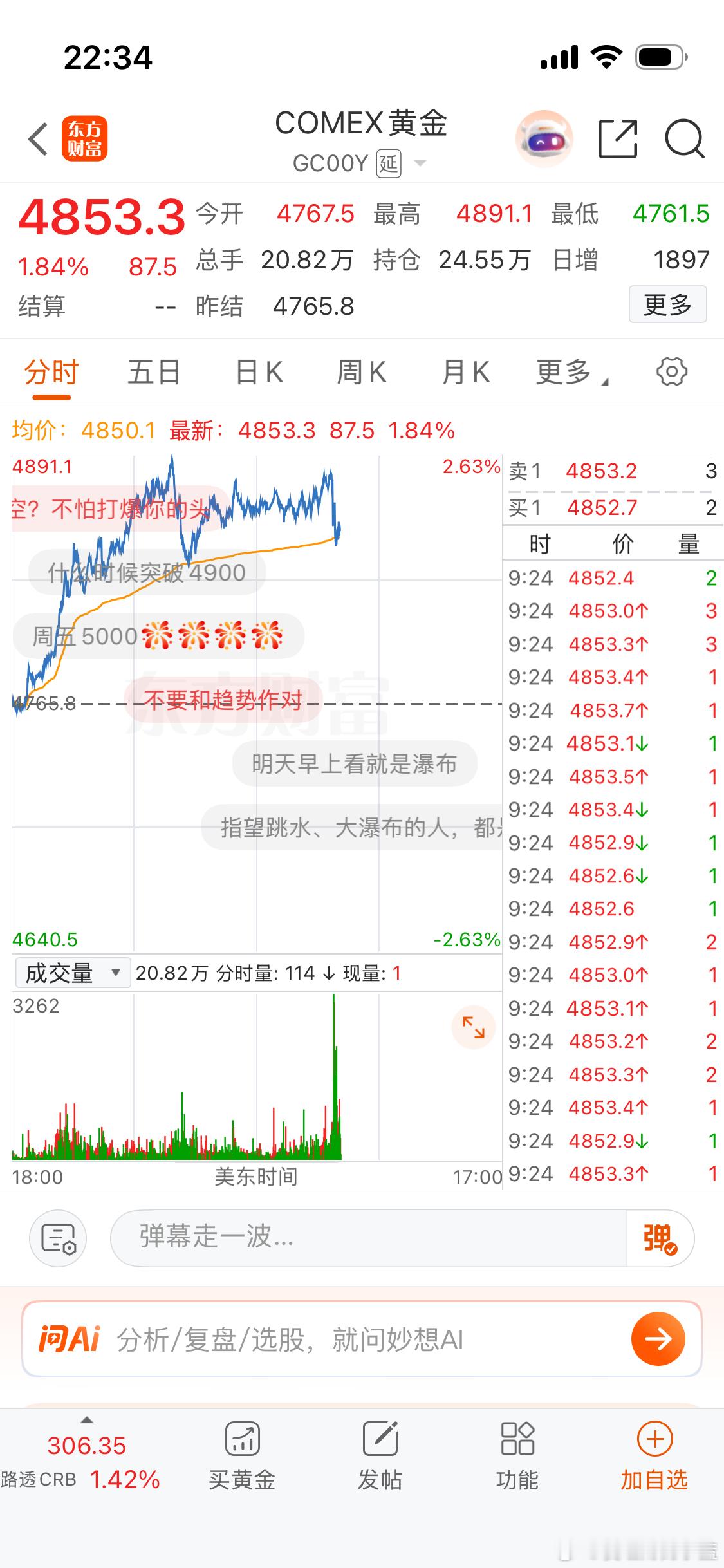Open the danmaku settings icon
Screen dimensions: 724x1568
(58, 1236)
